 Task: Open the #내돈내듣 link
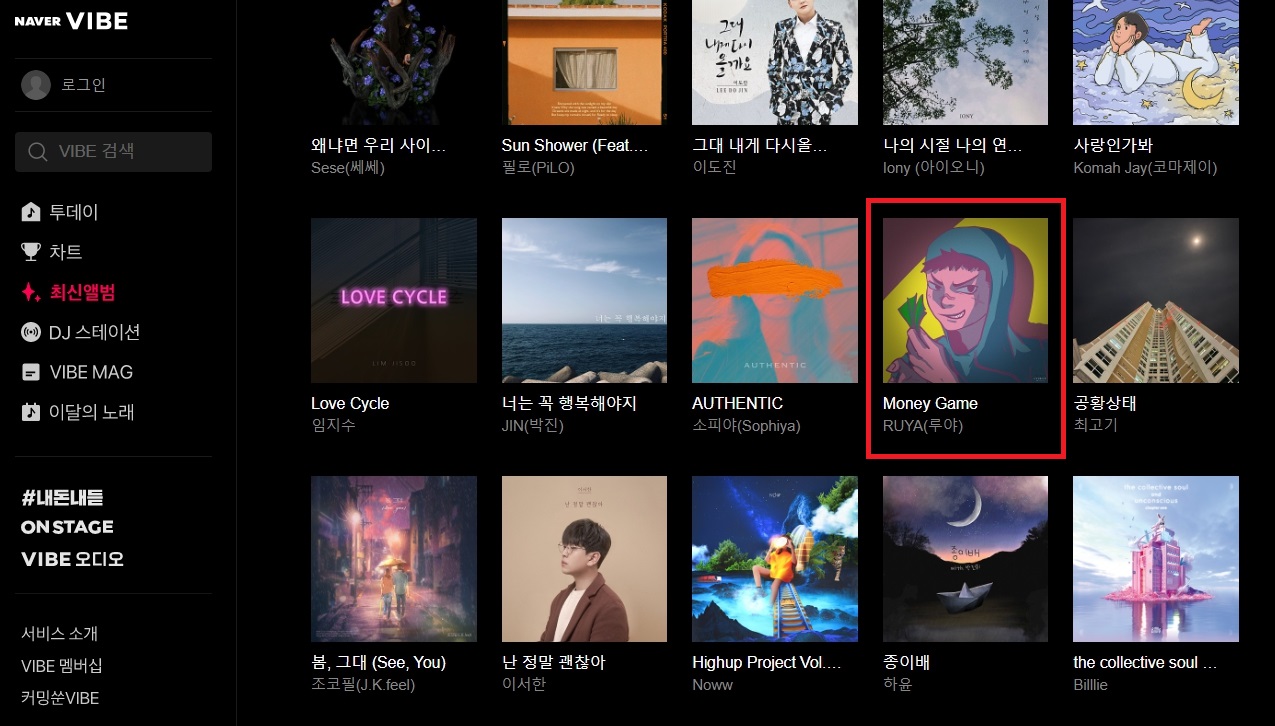click(x=62, y=497)
